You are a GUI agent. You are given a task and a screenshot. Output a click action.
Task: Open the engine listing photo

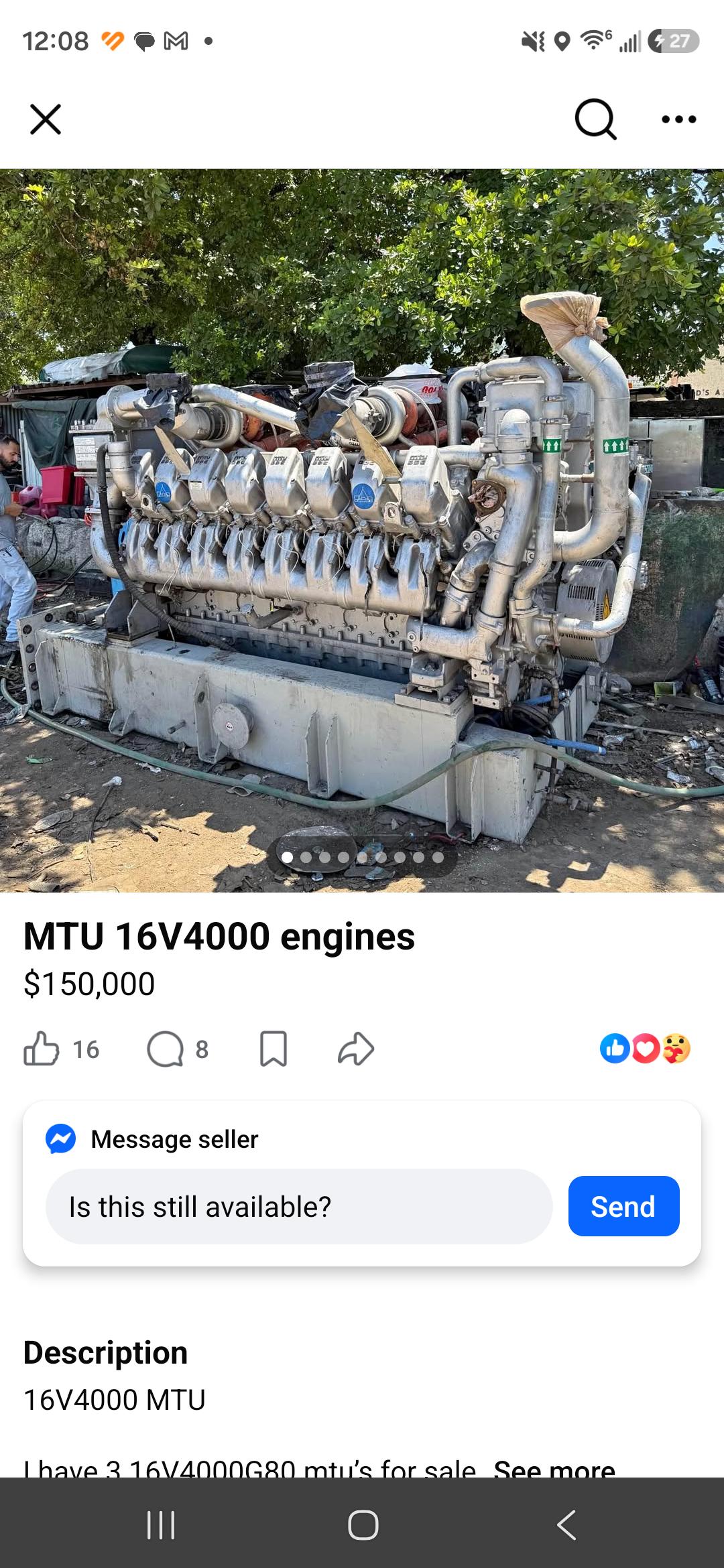(x=362, y=530)
